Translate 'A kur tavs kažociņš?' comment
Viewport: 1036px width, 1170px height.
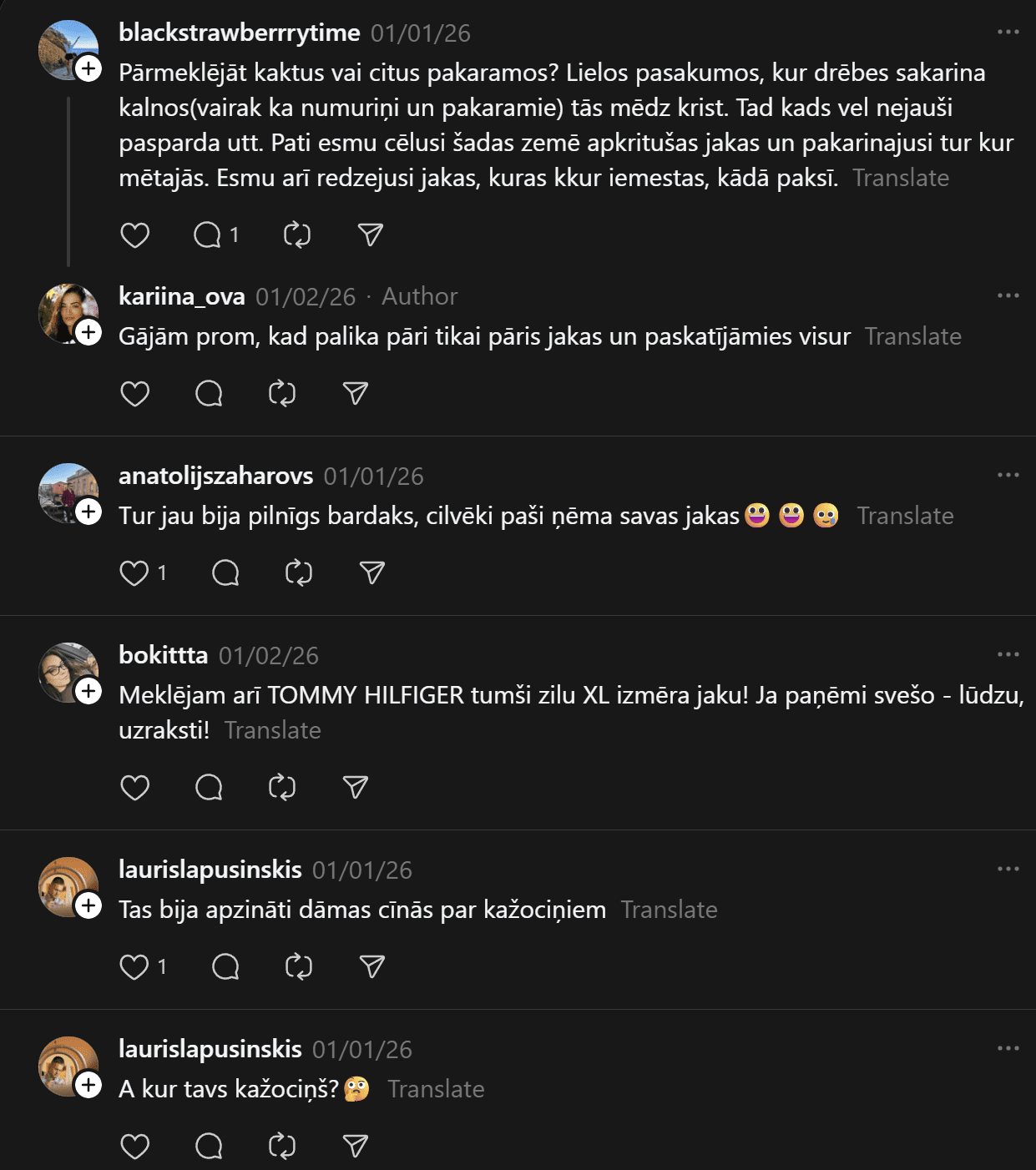pos(436,1089)
